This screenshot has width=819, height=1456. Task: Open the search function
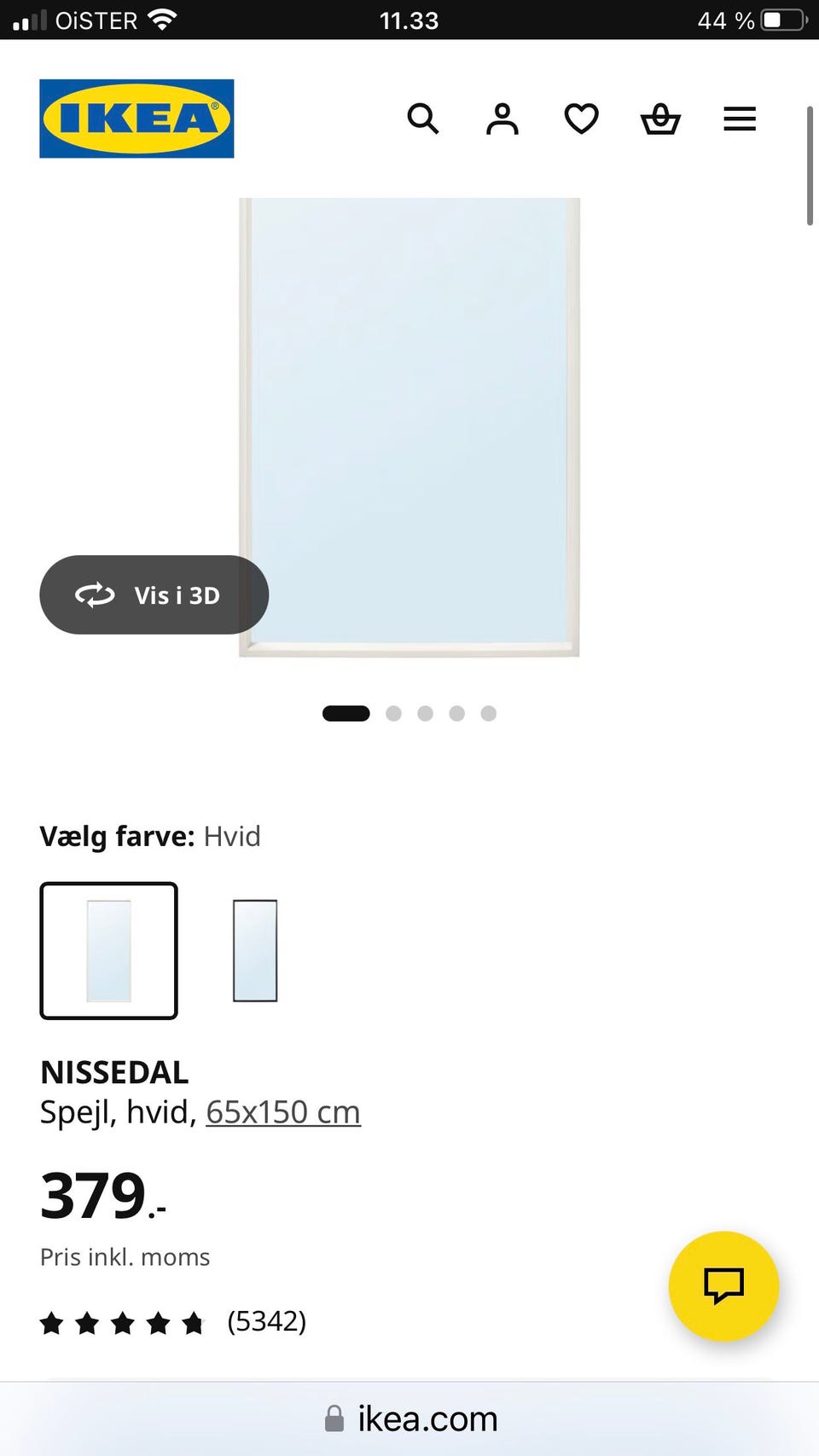coord(424,119)
